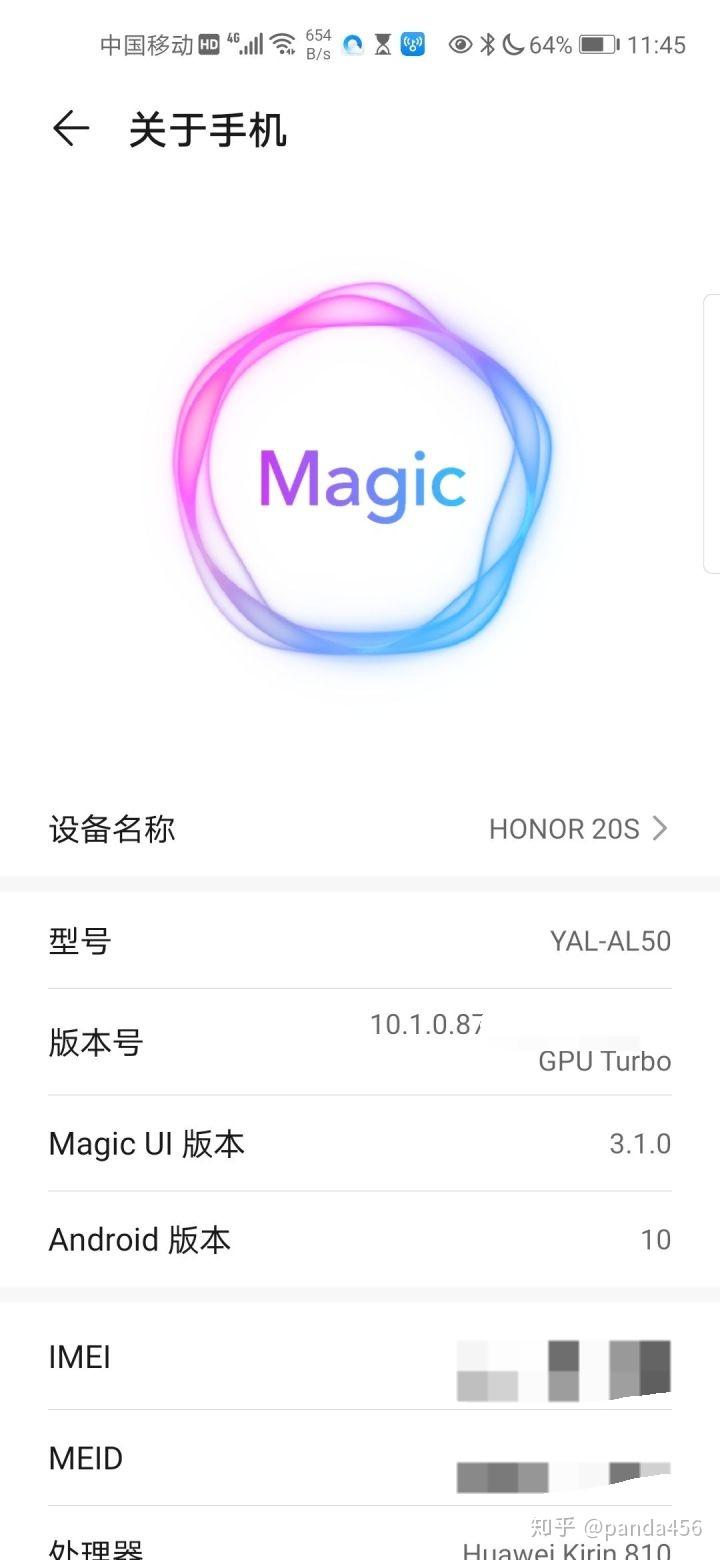Tap the Bluetooth icon in the status bar
The image size is (720, 1560).
pyautogui.click(x=486, y=44)
